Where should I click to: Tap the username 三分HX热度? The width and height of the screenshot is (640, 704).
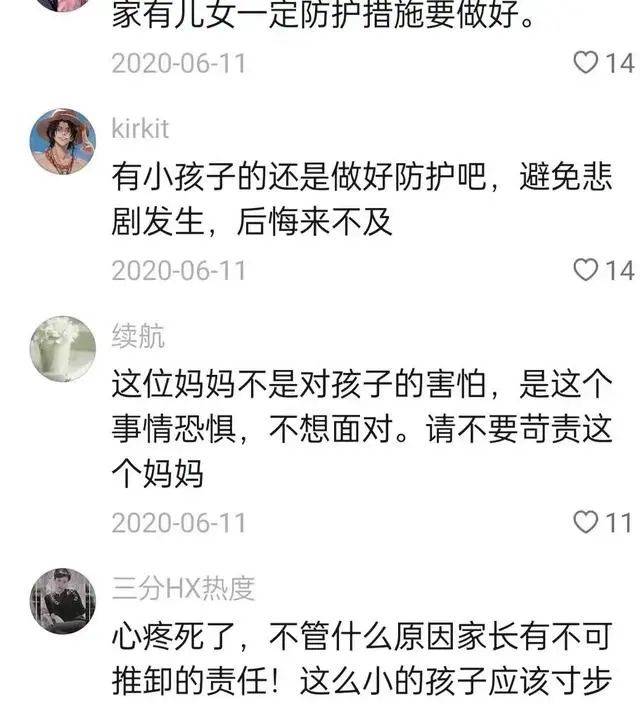[182, 588]
